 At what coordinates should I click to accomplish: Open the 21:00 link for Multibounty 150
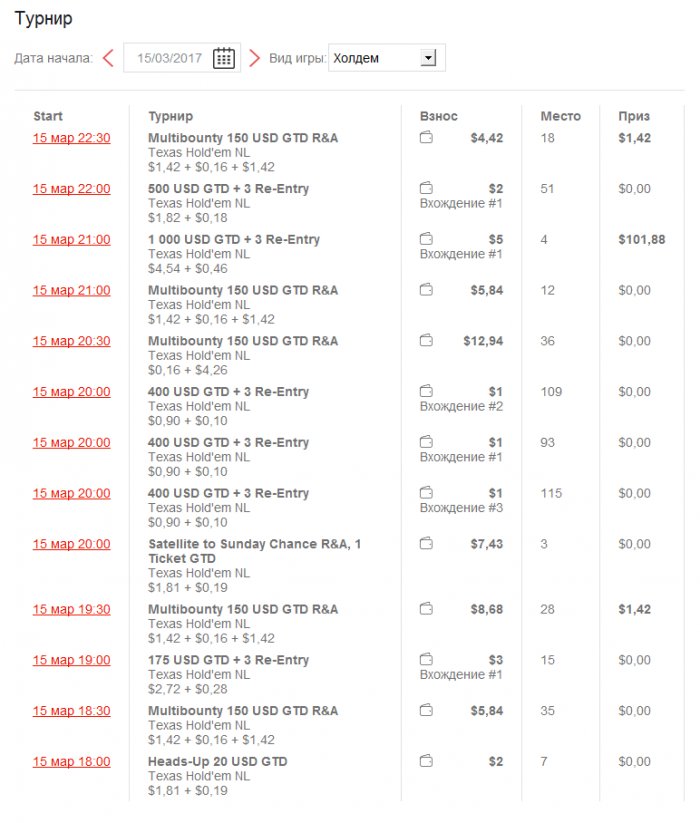[x=71, y=291]
